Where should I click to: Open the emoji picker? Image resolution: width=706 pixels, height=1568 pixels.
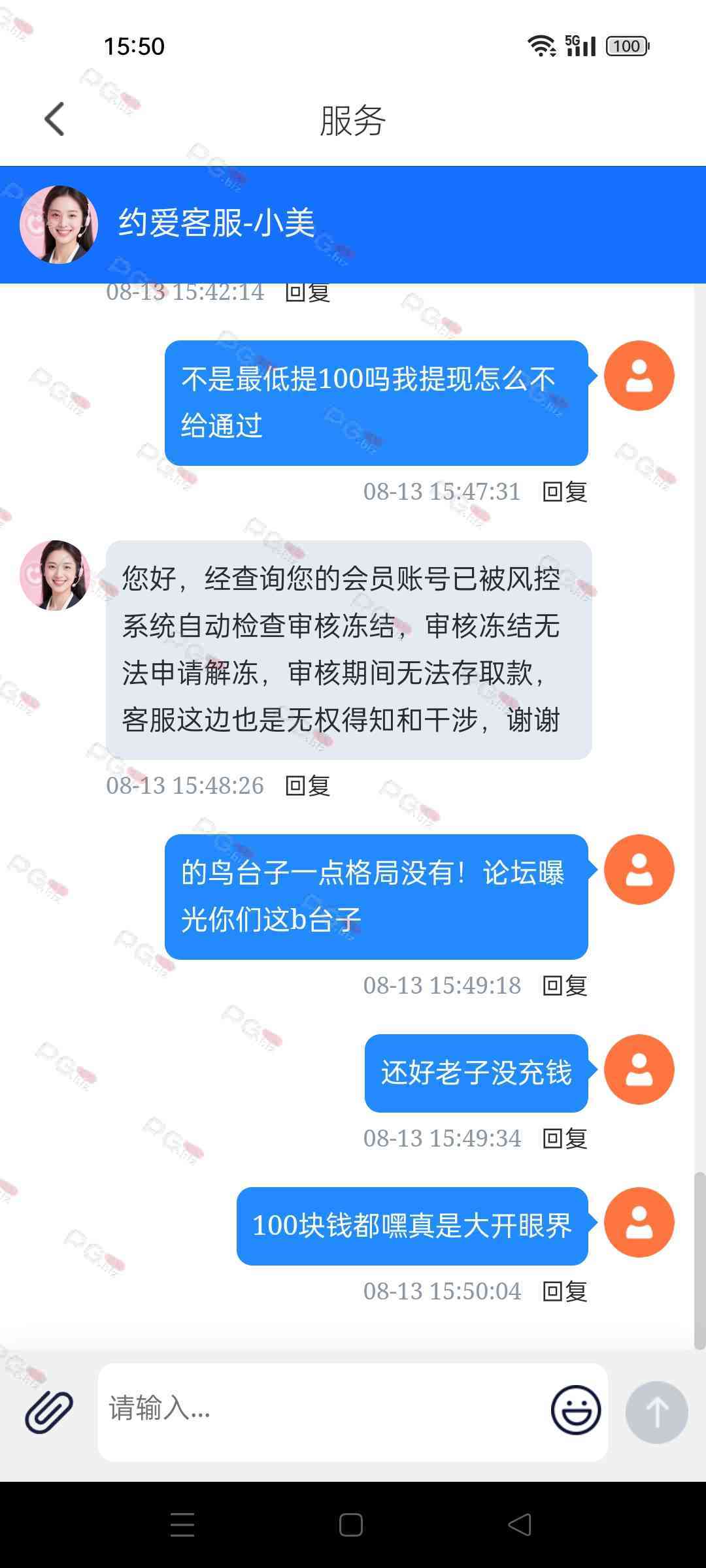point(575,1410)
